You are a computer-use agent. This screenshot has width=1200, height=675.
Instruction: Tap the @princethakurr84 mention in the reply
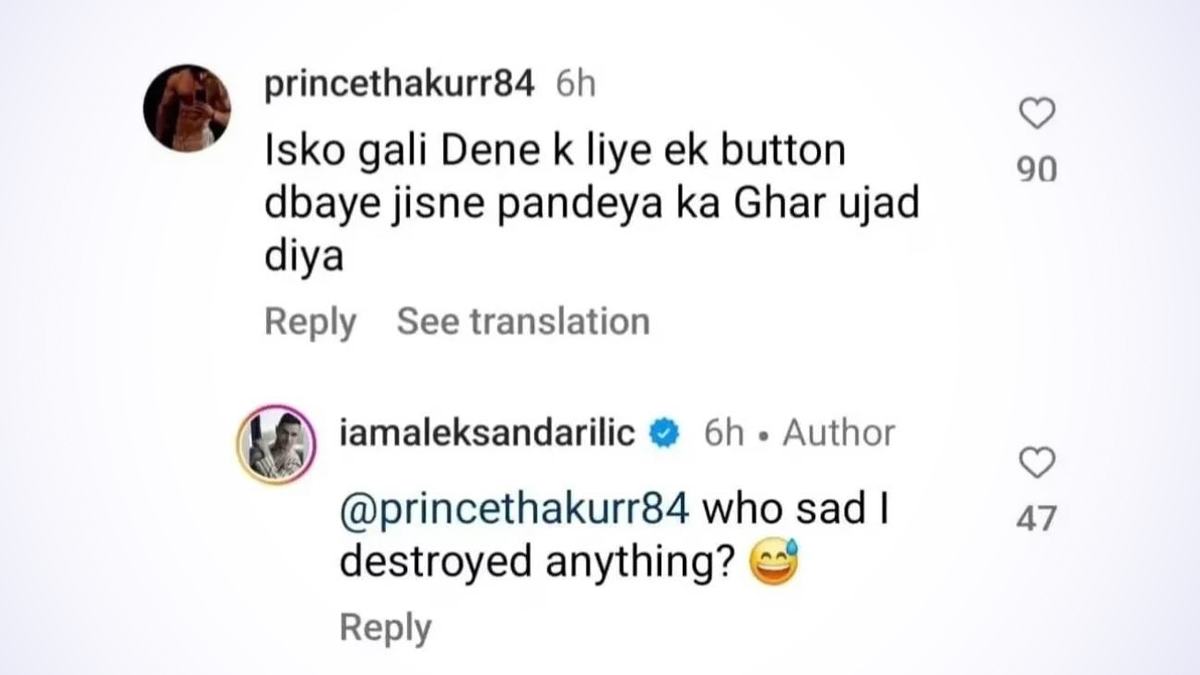click(x=515, y=510)
